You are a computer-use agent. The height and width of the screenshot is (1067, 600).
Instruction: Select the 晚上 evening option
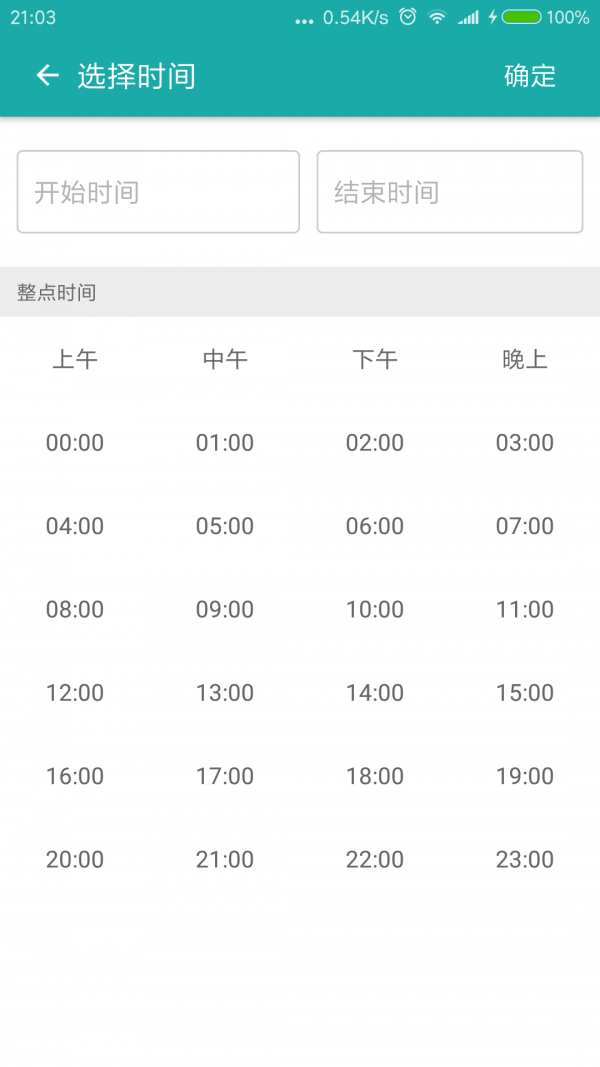click(525, 359)
